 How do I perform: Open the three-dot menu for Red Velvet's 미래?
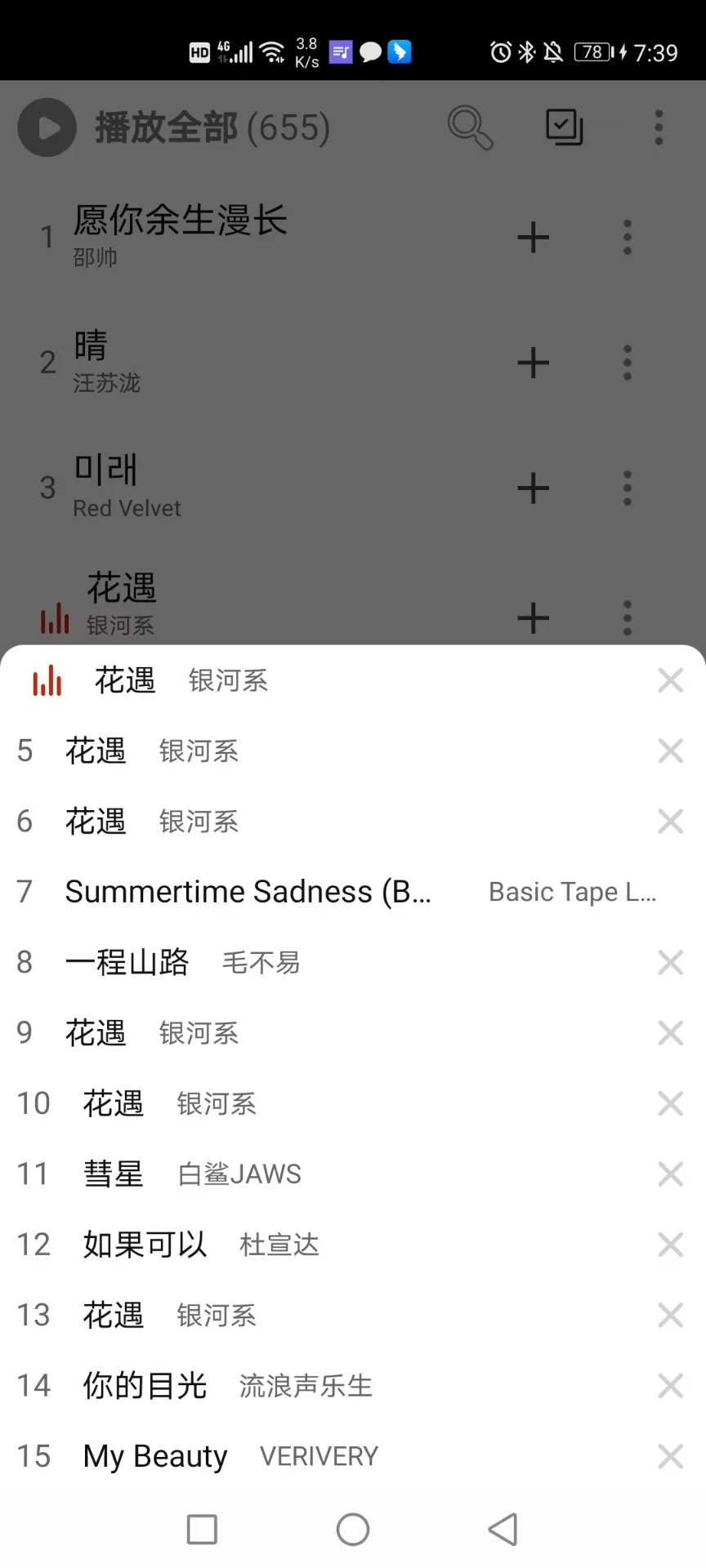627,488
